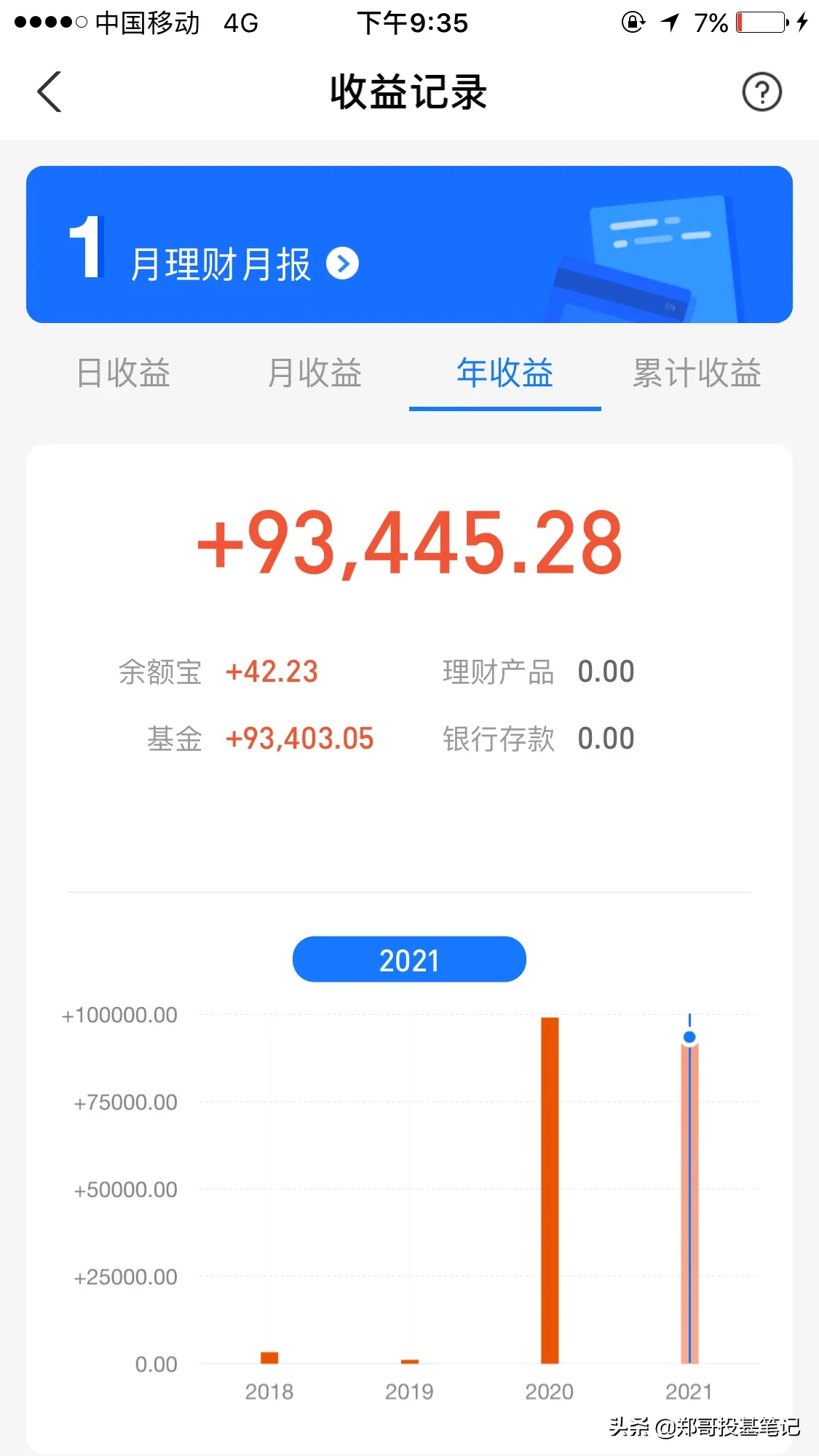Open the help question mark icon
Viewport: 819px width, 1456px height.
point(761,92)
